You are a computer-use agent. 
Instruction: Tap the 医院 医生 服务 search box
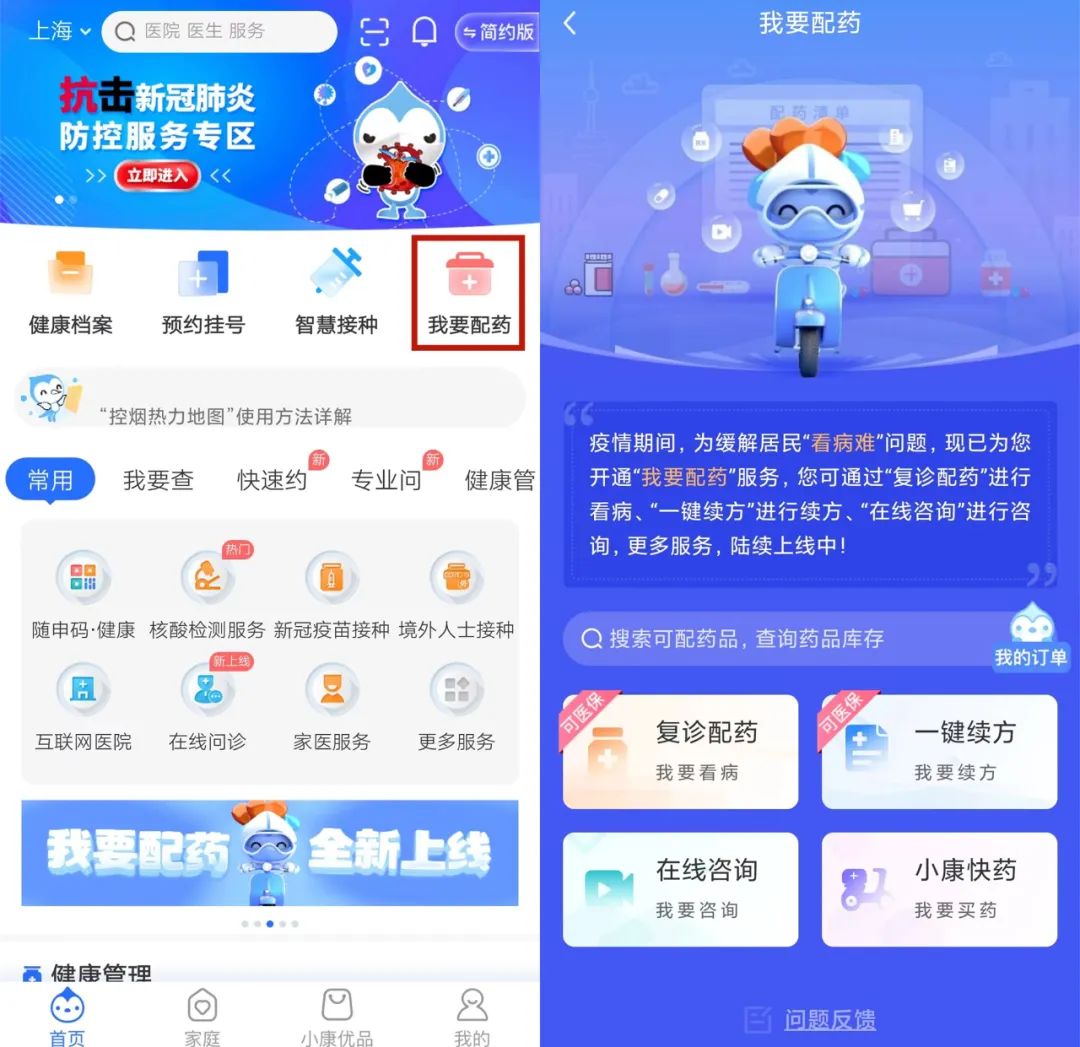point(220,32)
